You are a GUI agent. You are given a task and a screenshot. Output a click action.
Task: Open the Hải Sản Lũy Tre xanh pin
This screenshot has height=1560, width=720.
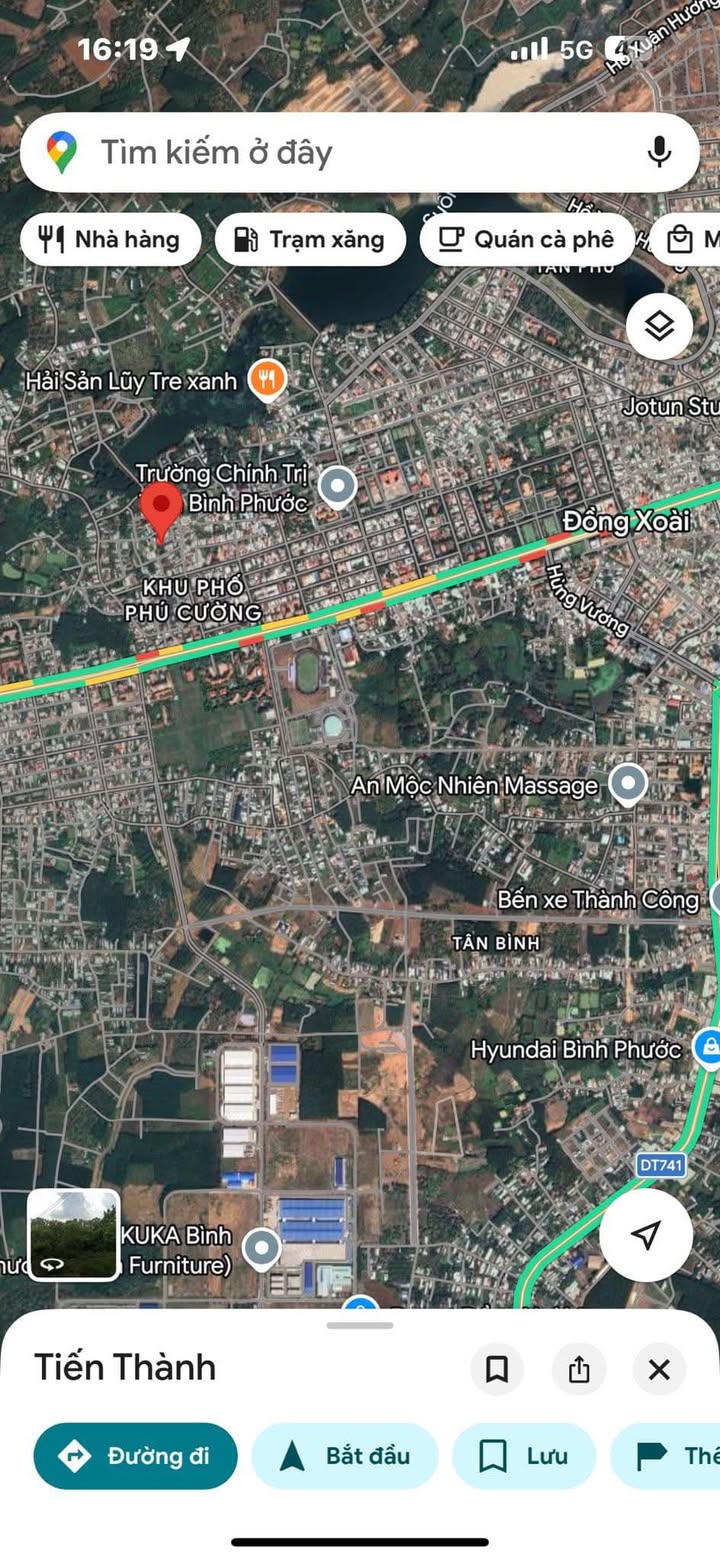pyautogui.click(x=267, y=380)
